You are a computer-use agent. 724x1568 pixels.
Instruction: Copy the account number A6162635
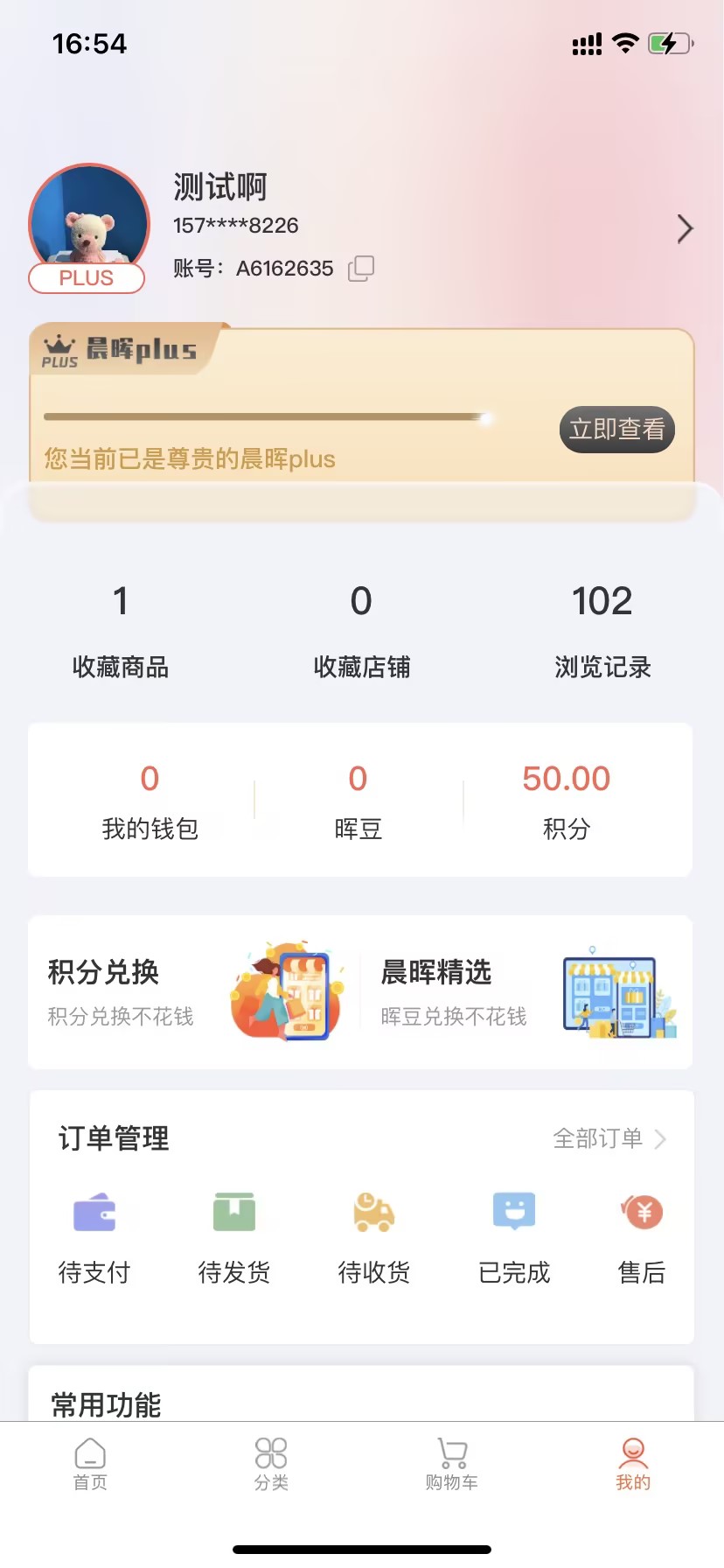tap(360, 269)
